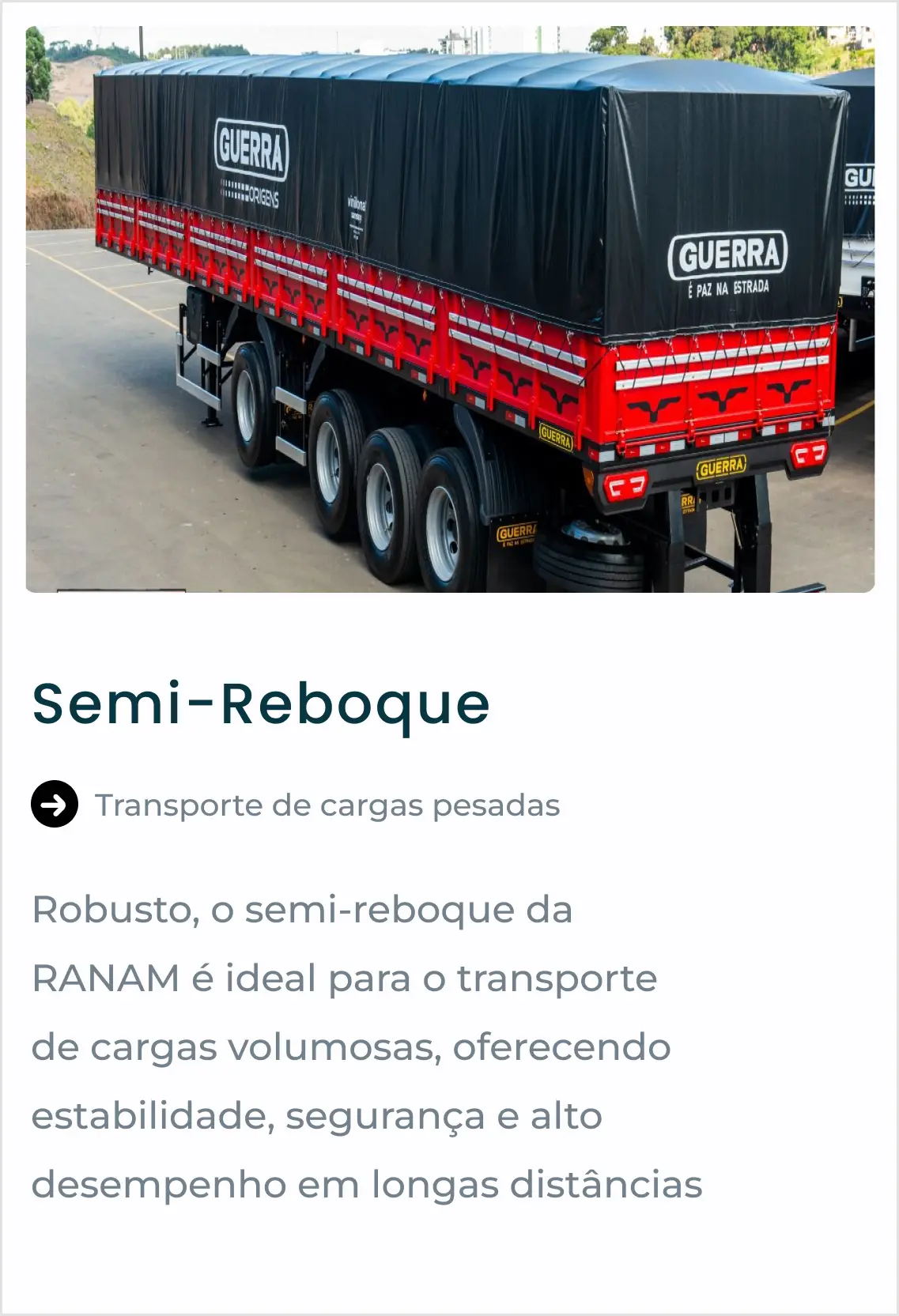Tap the arrow beside Transporte de cargas pesadas
Image resolution: width=899 pixels, height=1316 pixels.
click(x=55, y=804)
